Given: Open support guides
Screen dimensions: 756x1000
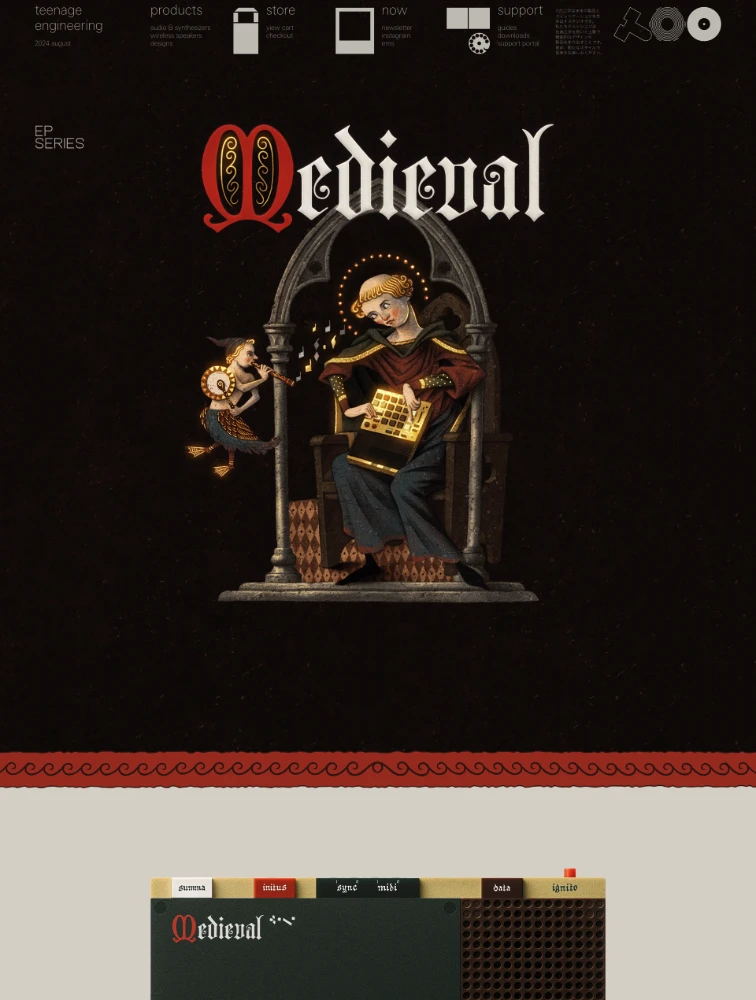Looking at the screenshot, I should tap(507, 28).
